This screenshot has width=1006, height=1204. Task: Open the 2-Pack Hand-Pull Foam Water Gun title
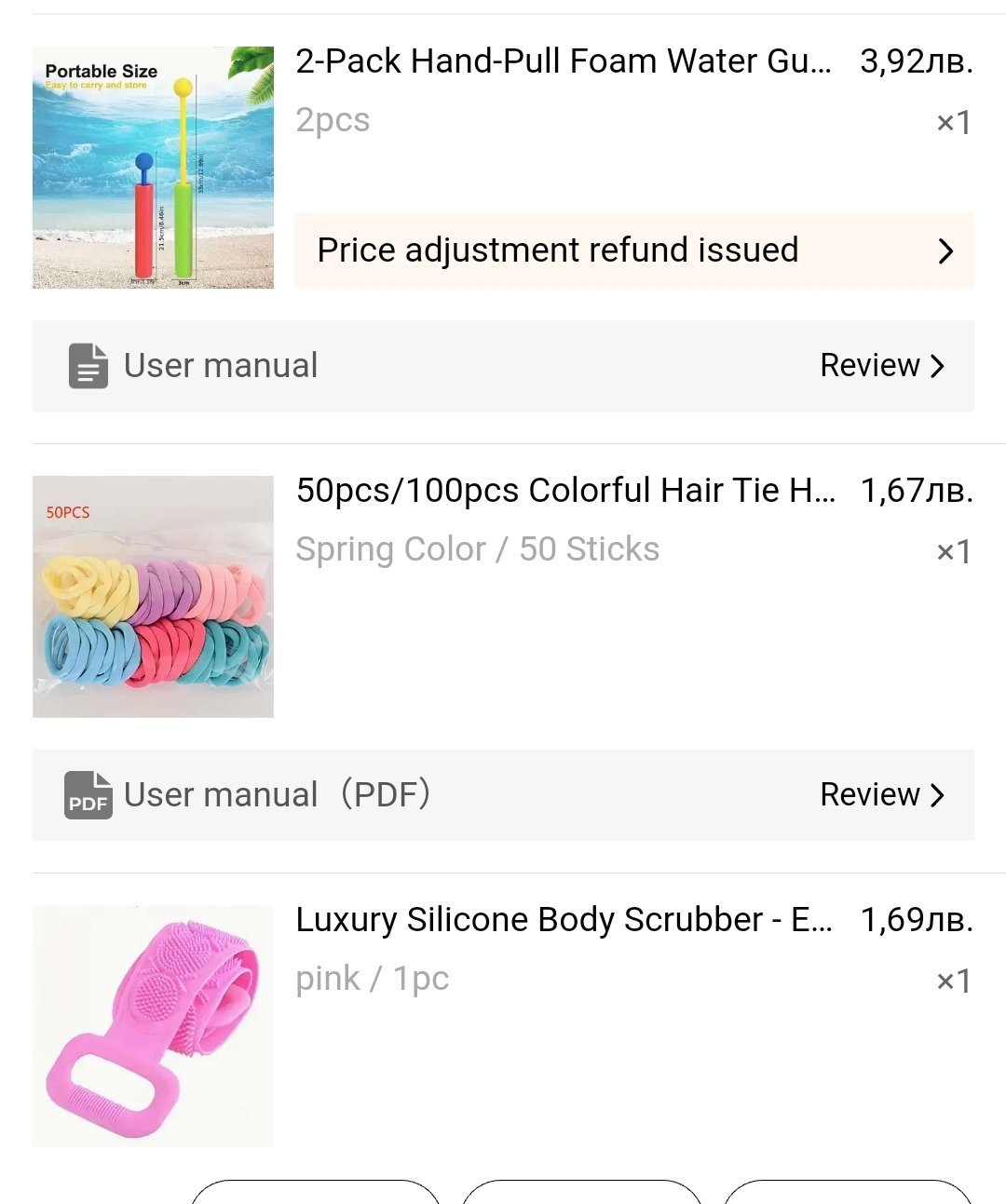tap(563, 61)
